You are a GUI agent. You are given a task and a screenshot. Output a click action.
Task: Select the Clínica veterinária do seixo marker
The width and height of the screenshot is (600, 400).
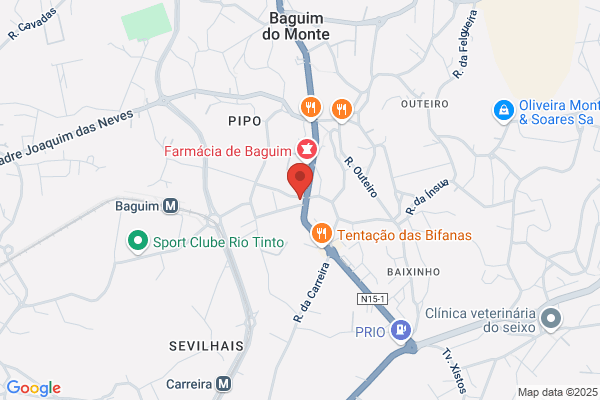(551, 318)
